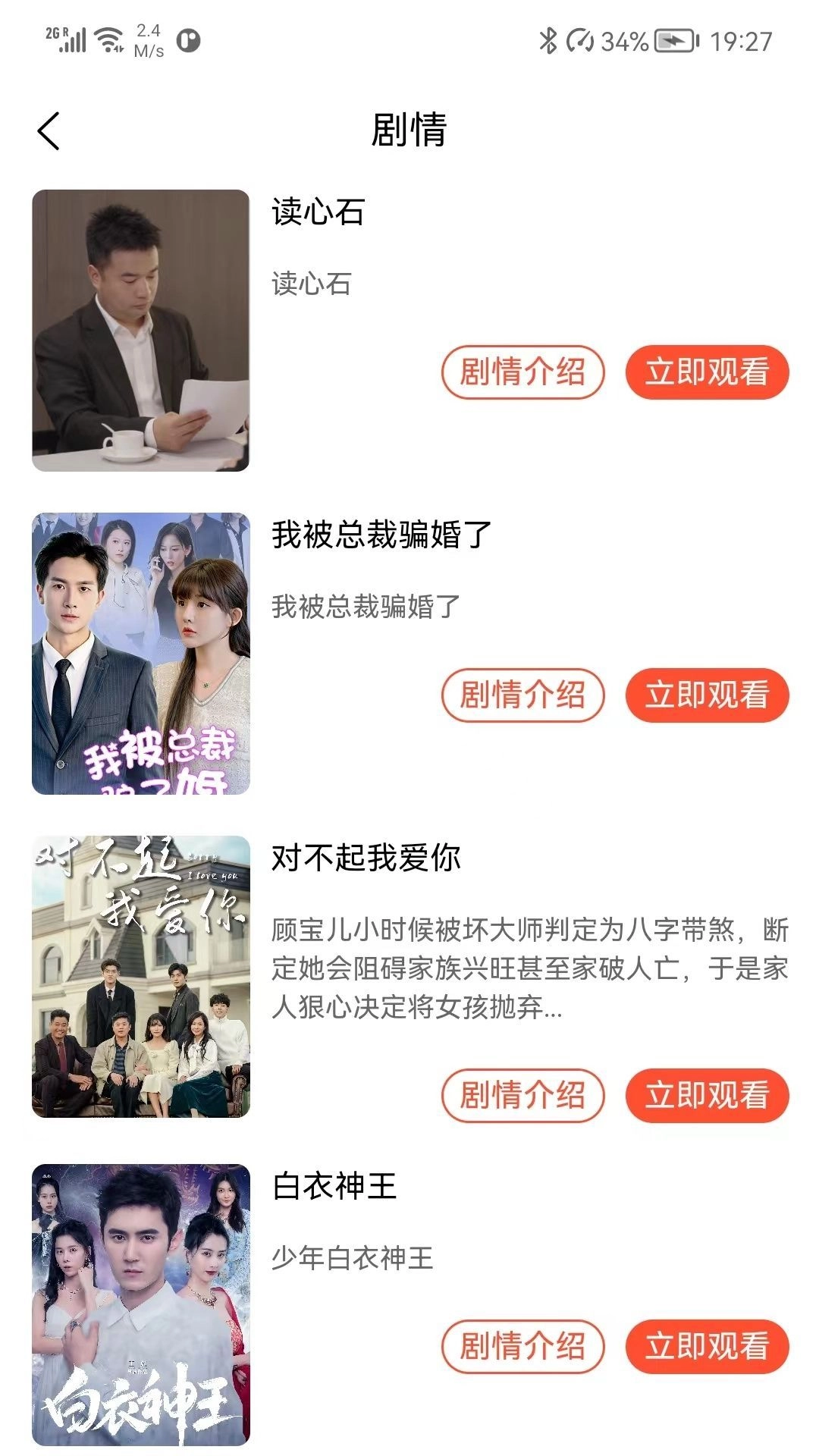Screen dimensions: 819x1456
Task: Tap the clock showing 19:27
Action: [737, 42]
